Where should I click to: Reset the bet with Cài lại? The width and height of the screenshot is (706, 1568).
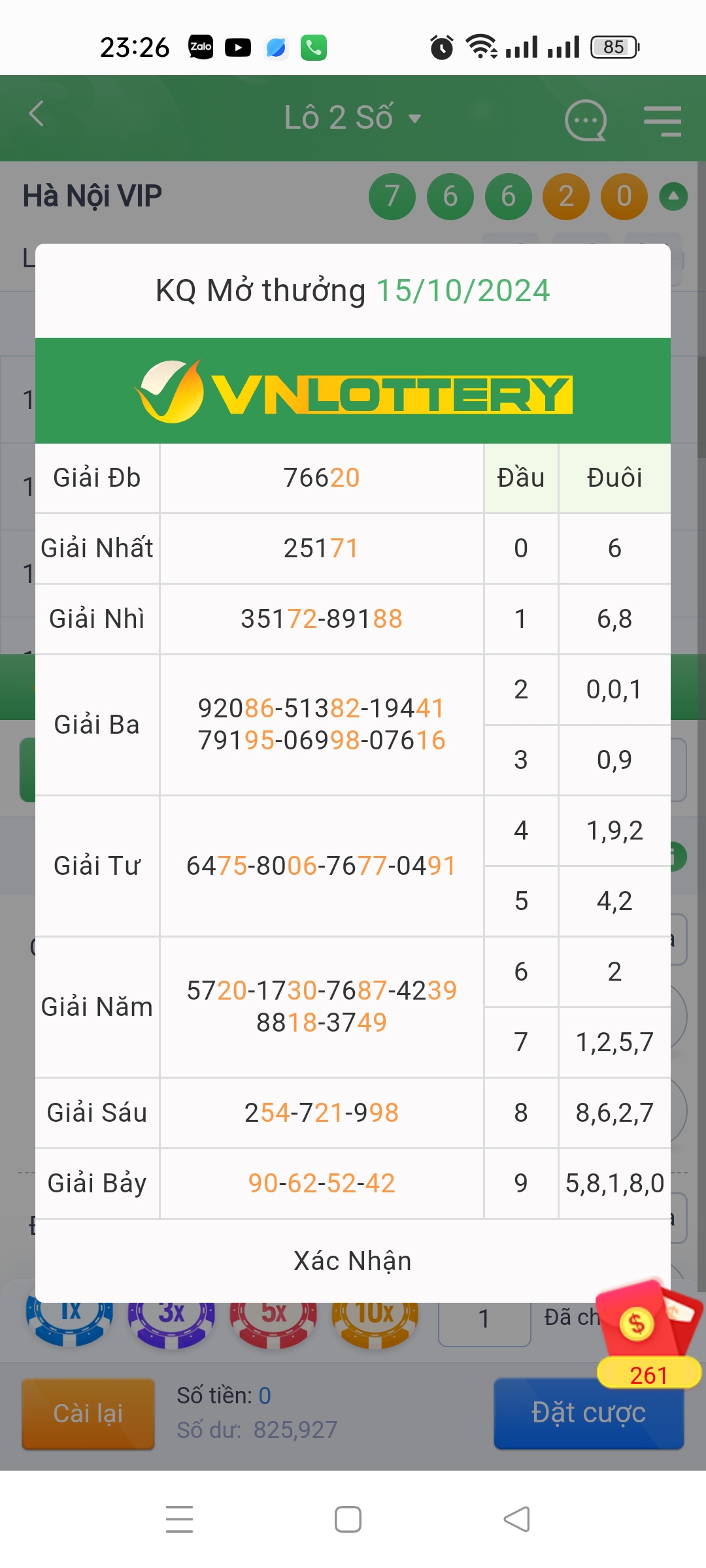[x=88, y=1414]
